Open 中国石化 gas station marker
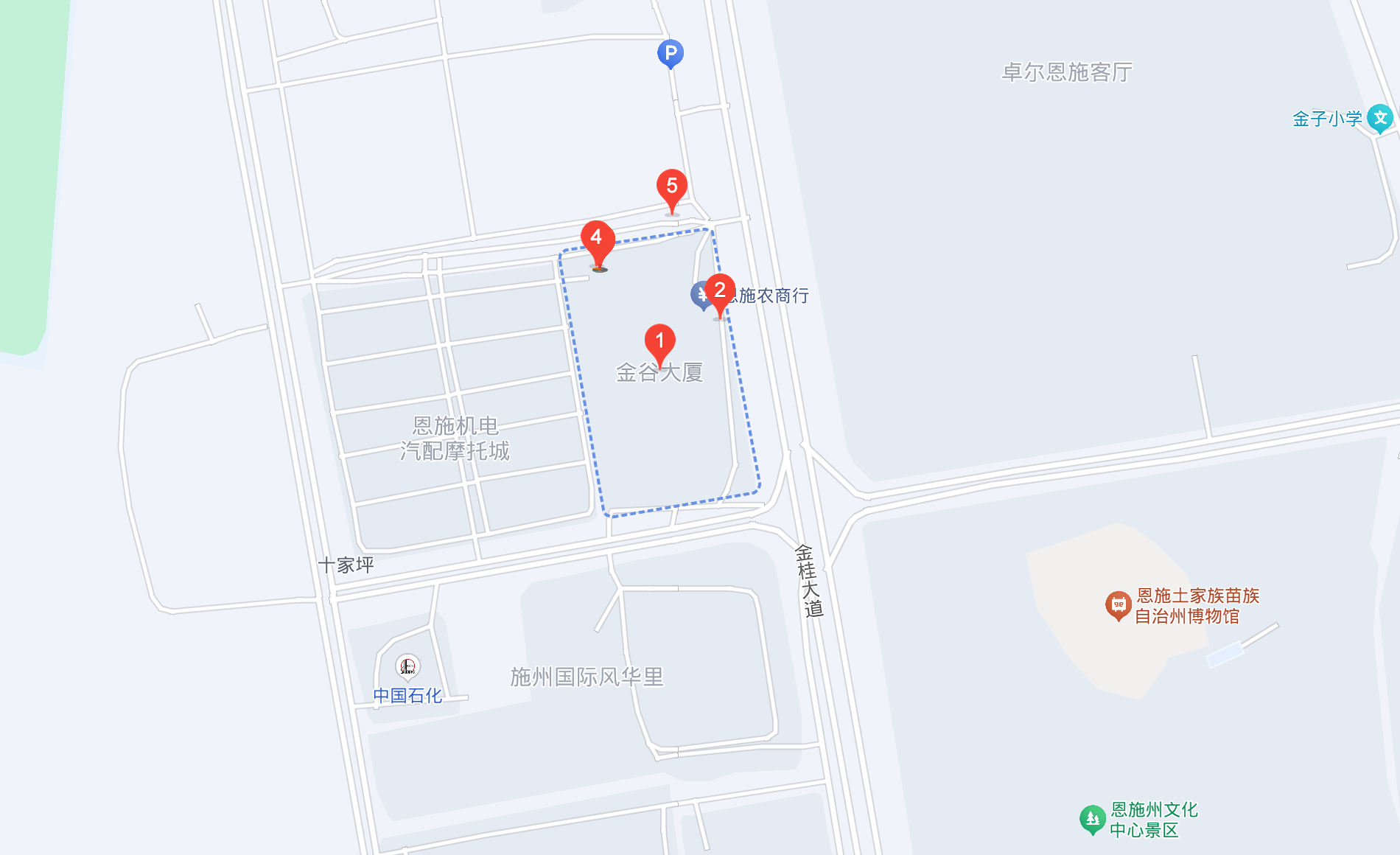 (x=407, y=666)
